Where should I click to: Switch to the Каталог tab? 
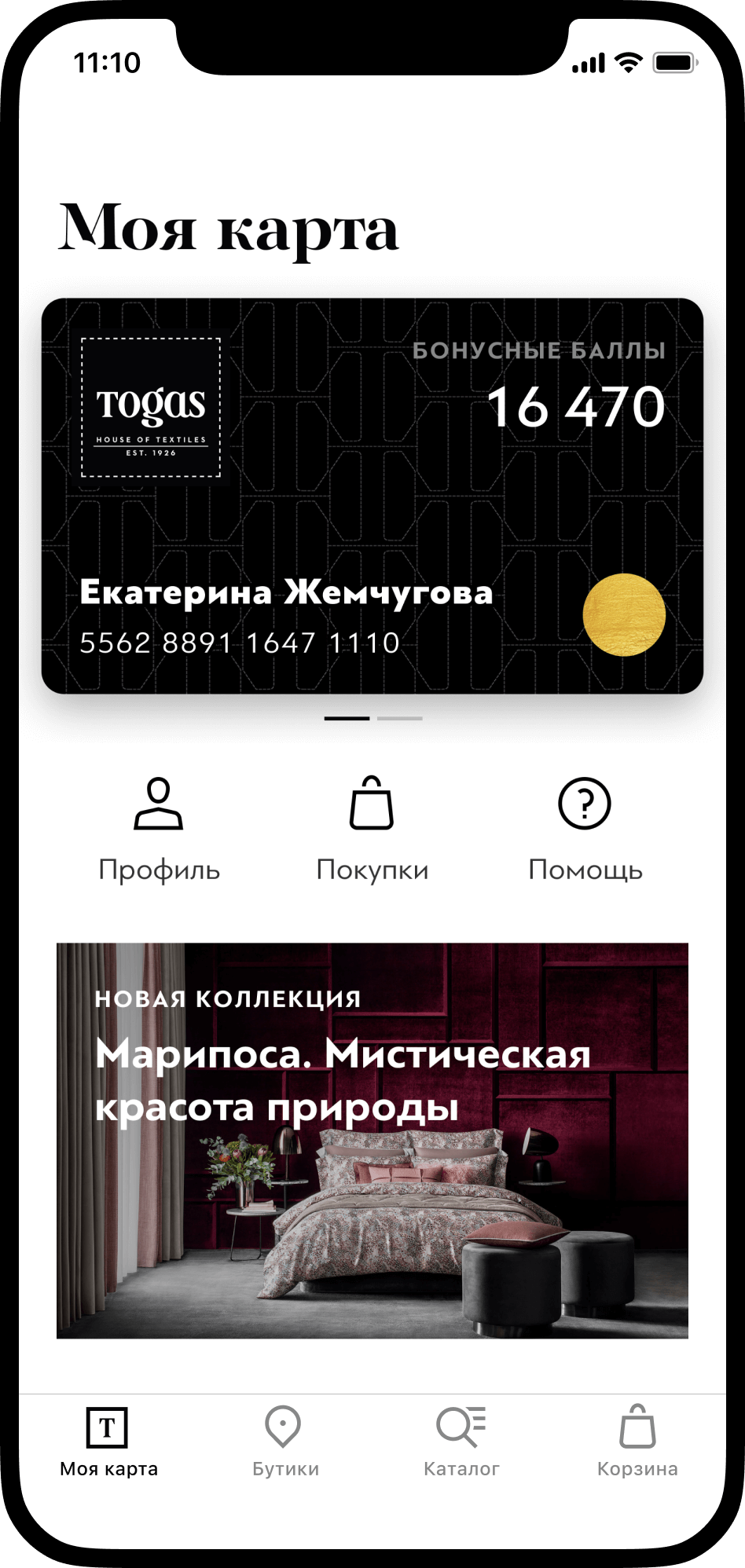pos(461,1442)
